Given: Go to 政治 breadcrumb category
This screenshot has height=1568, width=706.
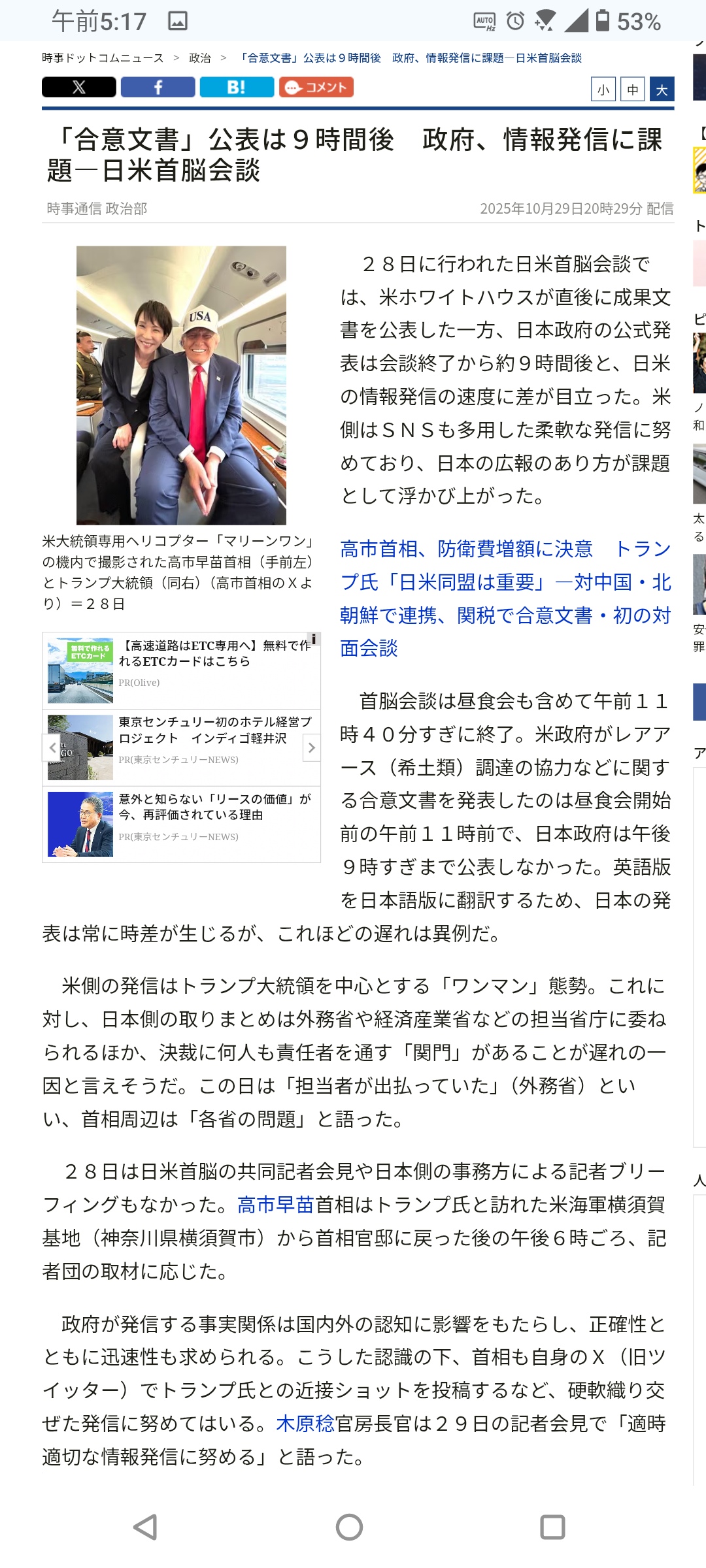Looking at the screenshot, I should tap(199, 58).
